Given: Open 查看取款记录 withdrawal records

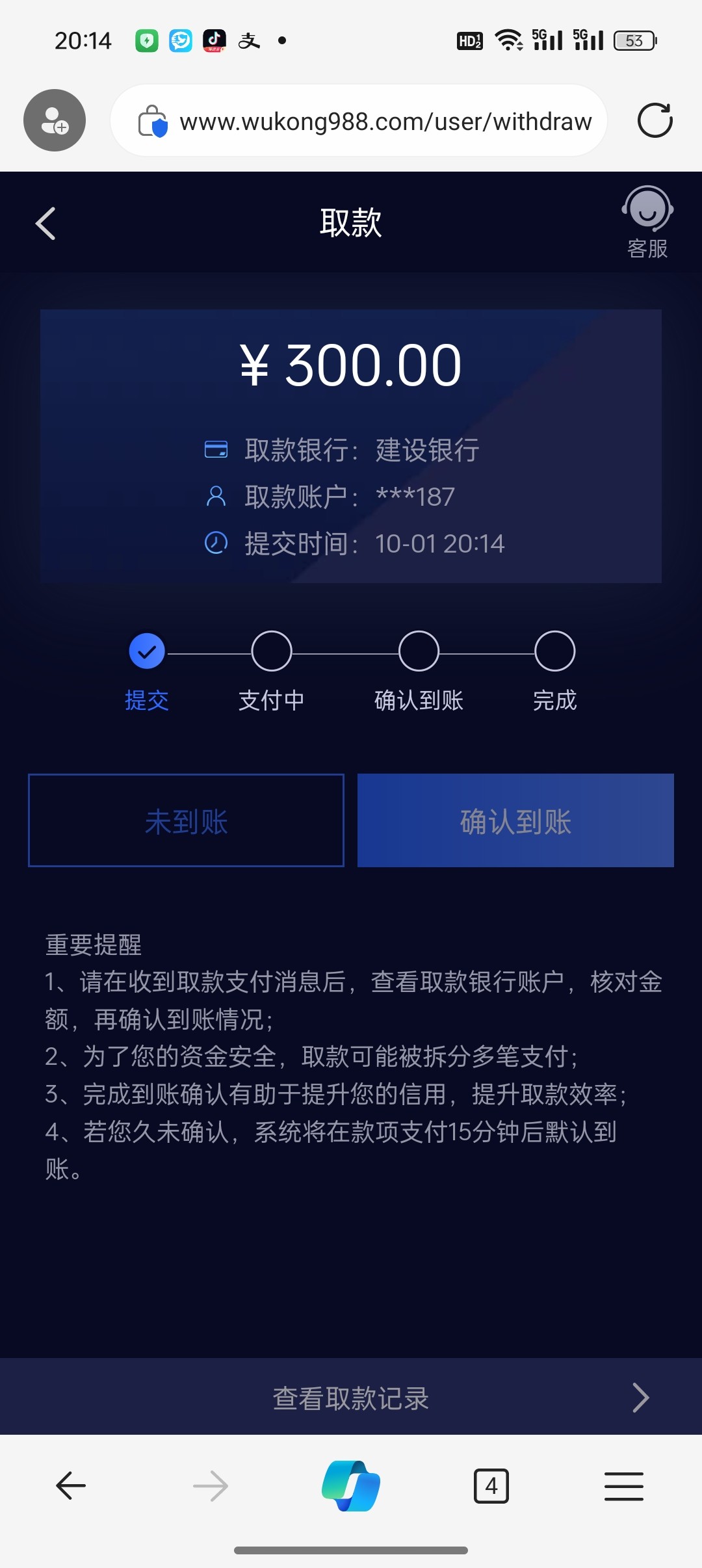Looking at the screenshot, I should (x=351, y=1398).
